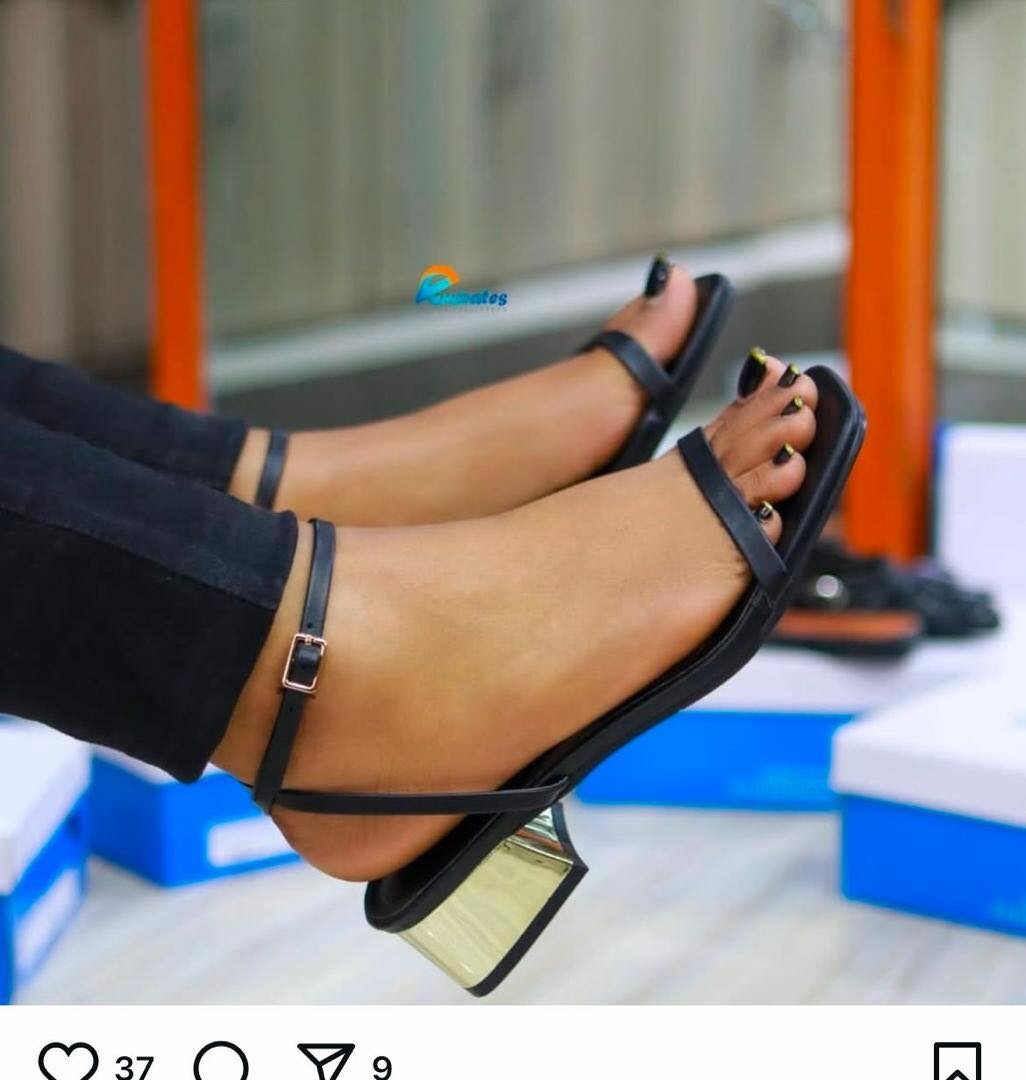Like the sandals post
Image resolution: width=1026 pixels, height=1080 pixels.
click(68, 1062)
